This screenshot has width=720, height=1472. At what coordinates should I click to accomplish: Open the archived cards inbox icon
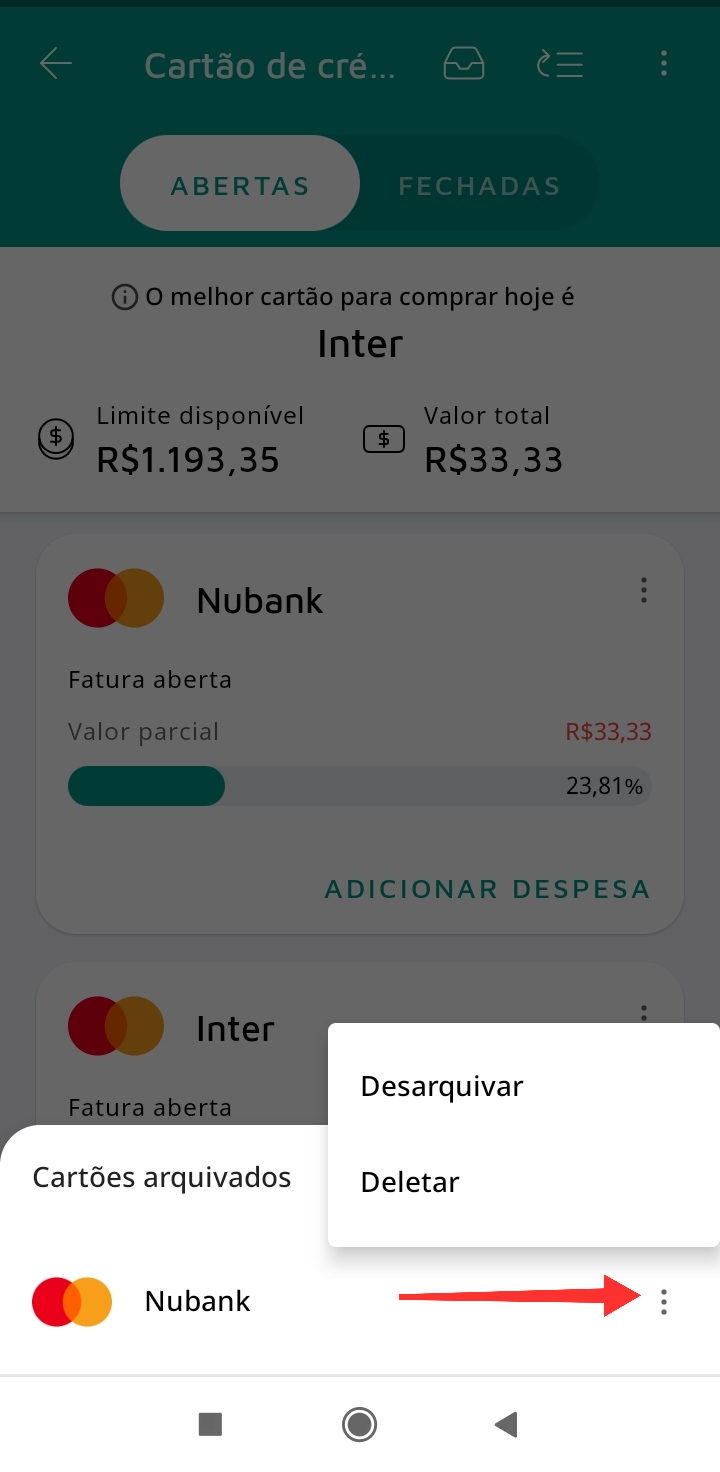tap(464, 64)
